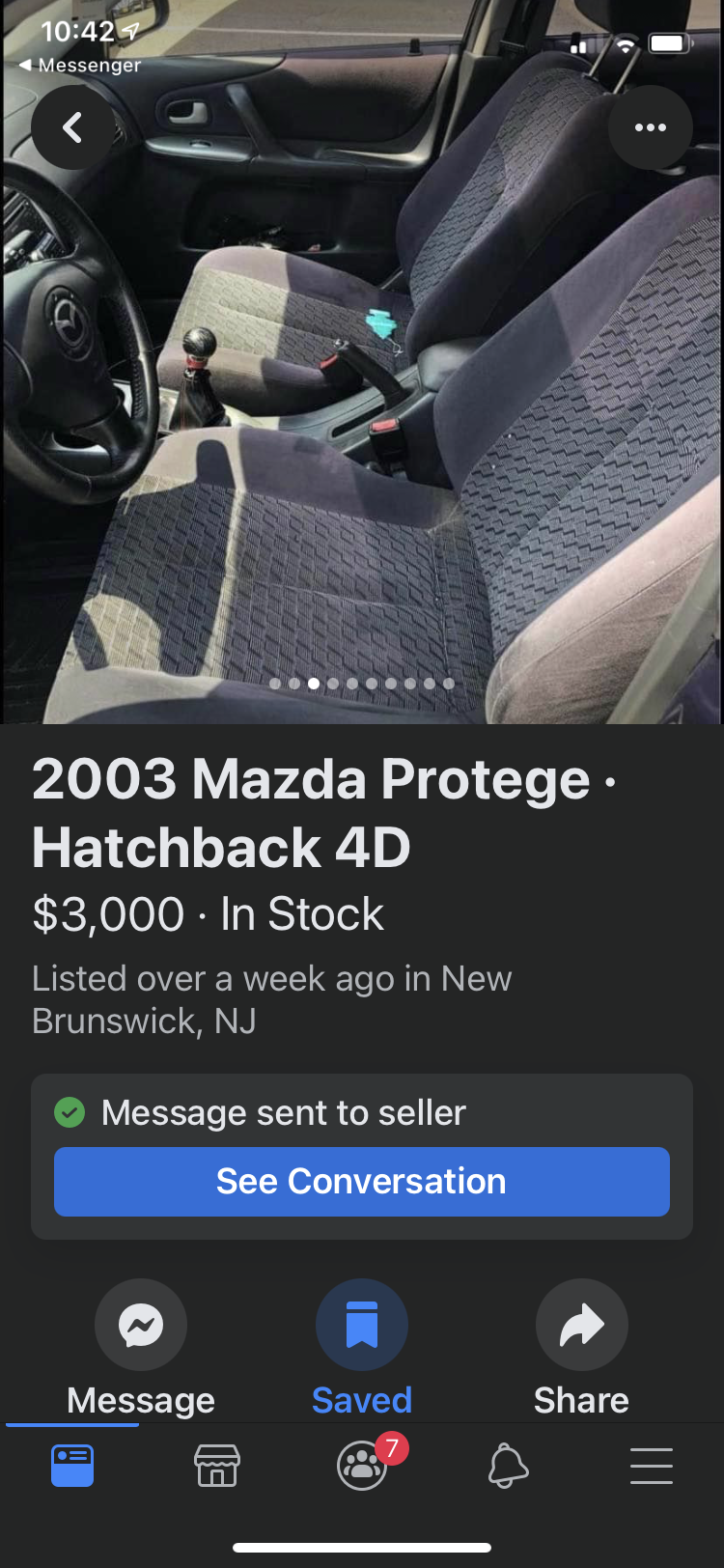Open the three-dot overflow menu
The width and height of the screenshot is (724, 1568).
tap(650, 128)
